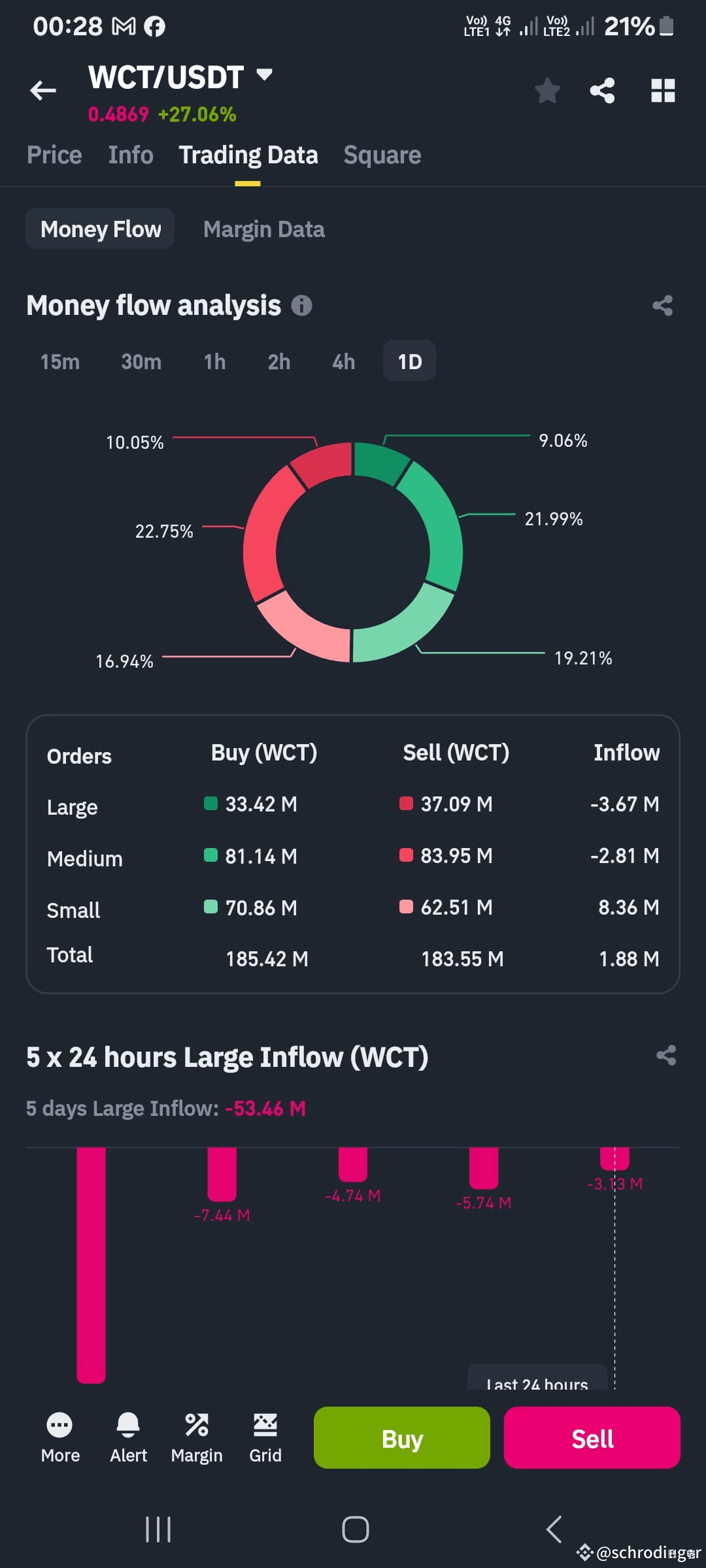This screenshot has width=706, height=1568.
Task: Open Grid trading via the grid icon
Action: pyautogui.click(x=265, y=1428)
